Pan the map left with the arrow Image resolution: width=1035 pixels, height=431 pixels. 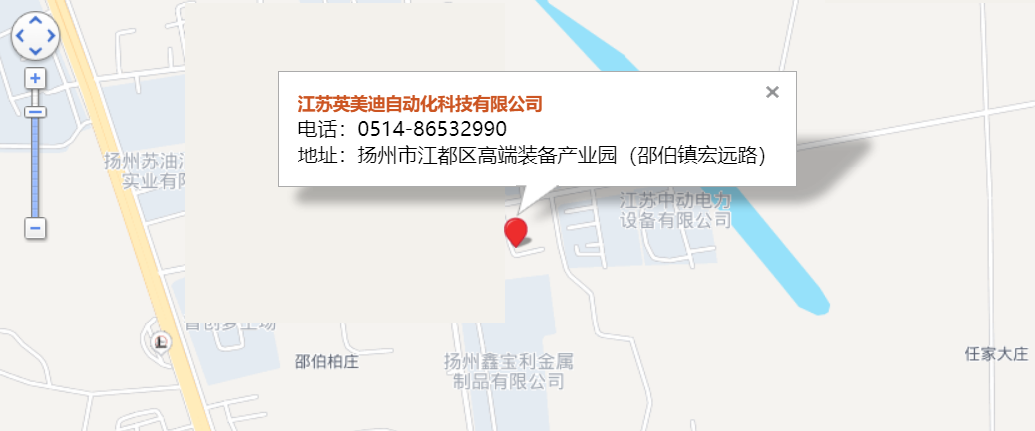point(19,36)
